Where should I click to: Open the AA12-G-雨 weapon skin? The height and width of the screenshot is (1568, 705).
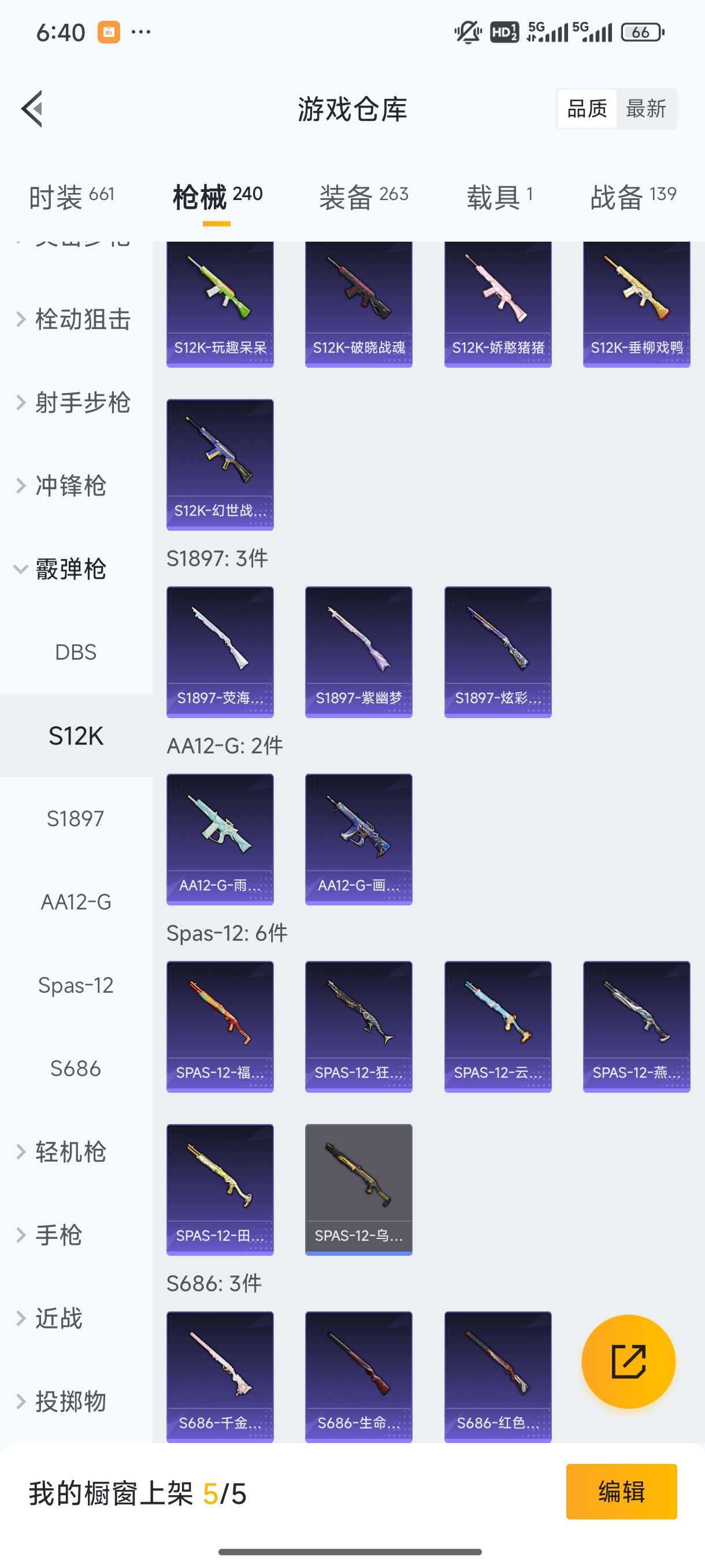point(220,839)
